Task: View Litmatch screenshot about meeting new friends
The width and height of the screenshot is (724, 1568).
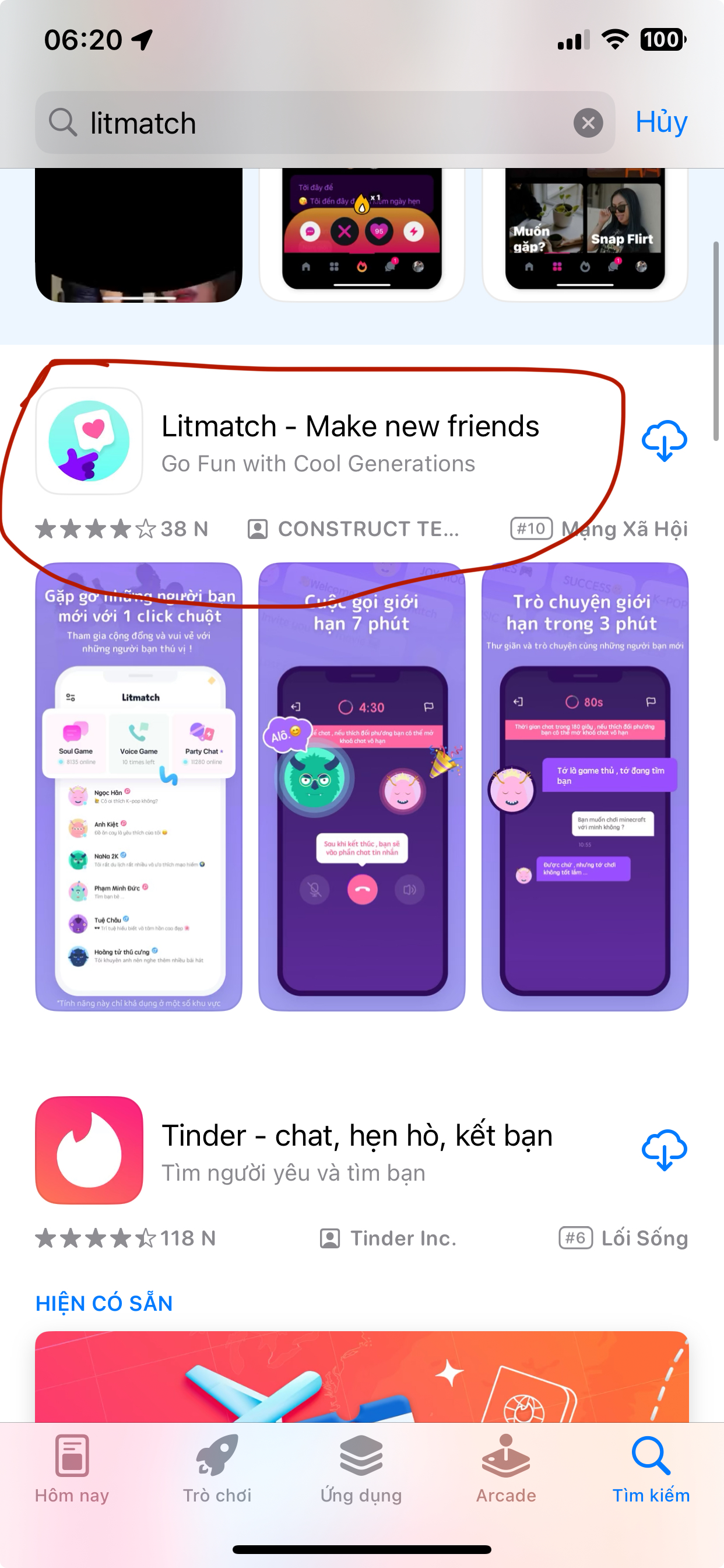Action: pos(139,786)
